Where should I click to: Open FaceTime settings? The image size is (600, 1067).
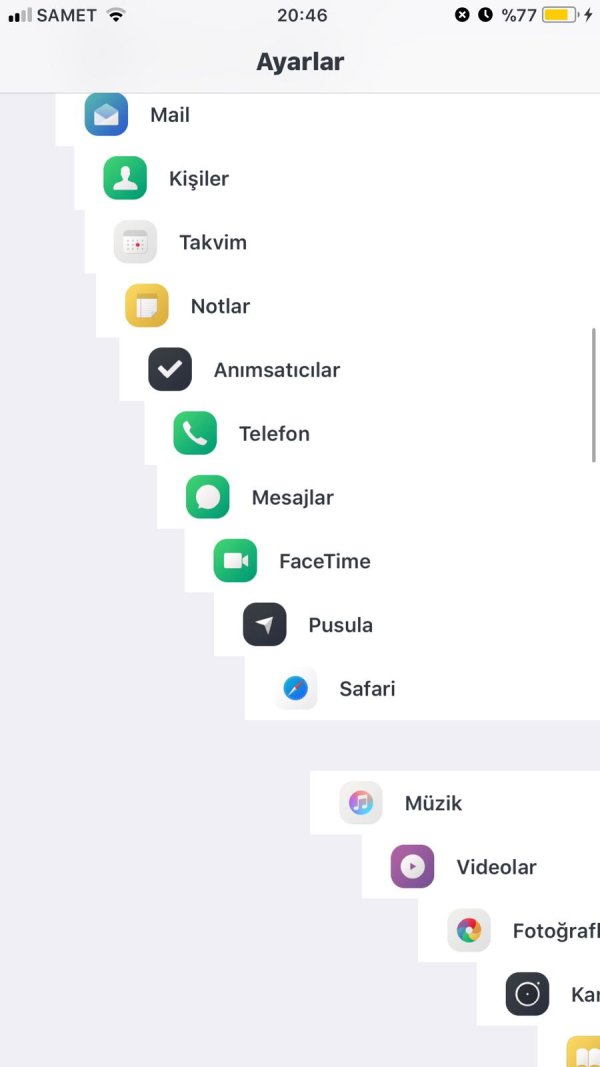(x=324, y=562)
